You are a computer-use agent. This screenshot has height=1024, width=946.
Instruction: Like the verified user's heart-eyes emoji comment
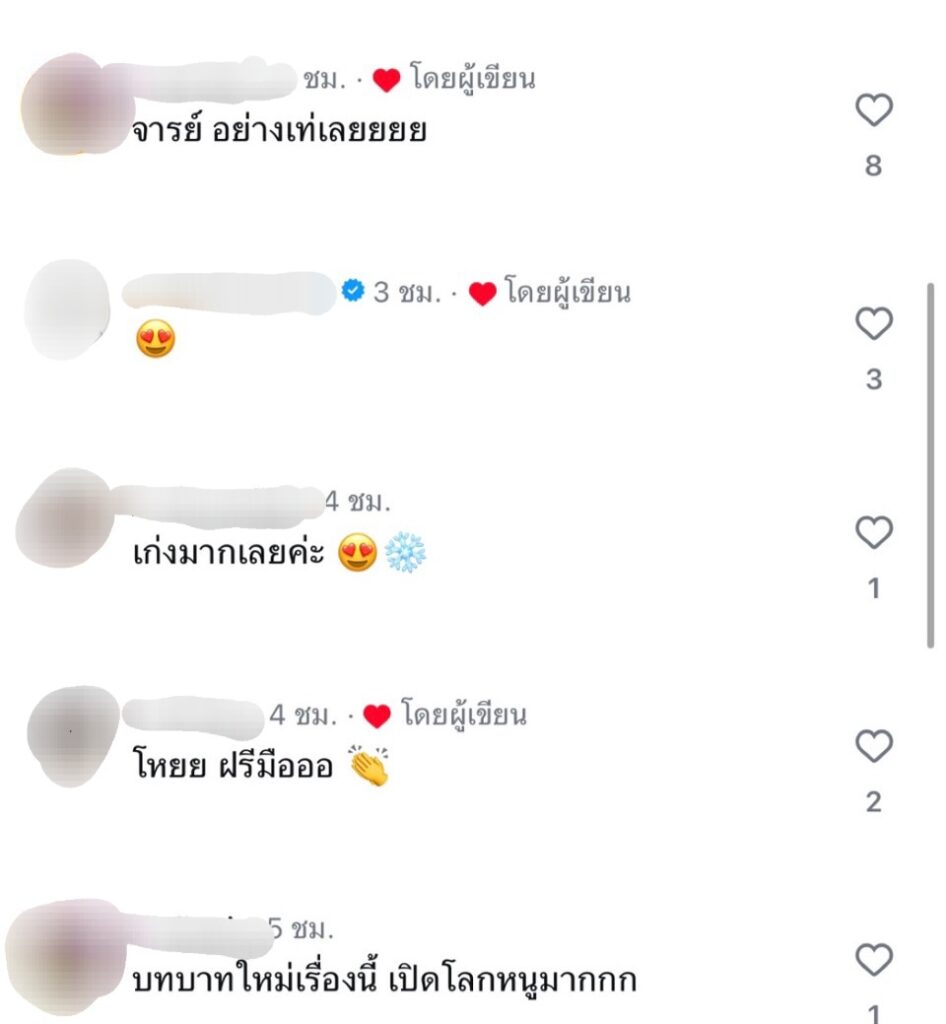click(873, 323)
